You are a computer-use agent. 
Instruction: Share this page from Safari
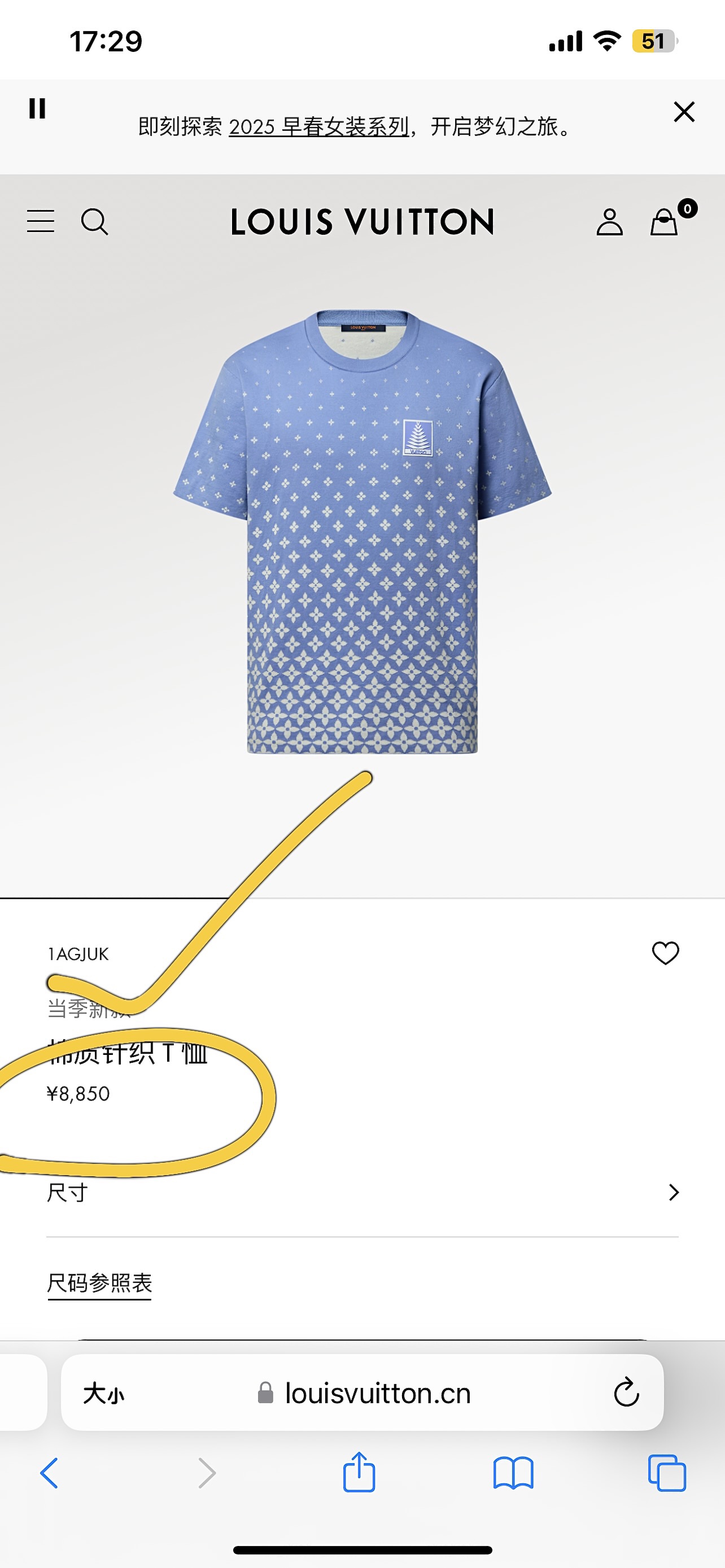(x=359, y=1473)
